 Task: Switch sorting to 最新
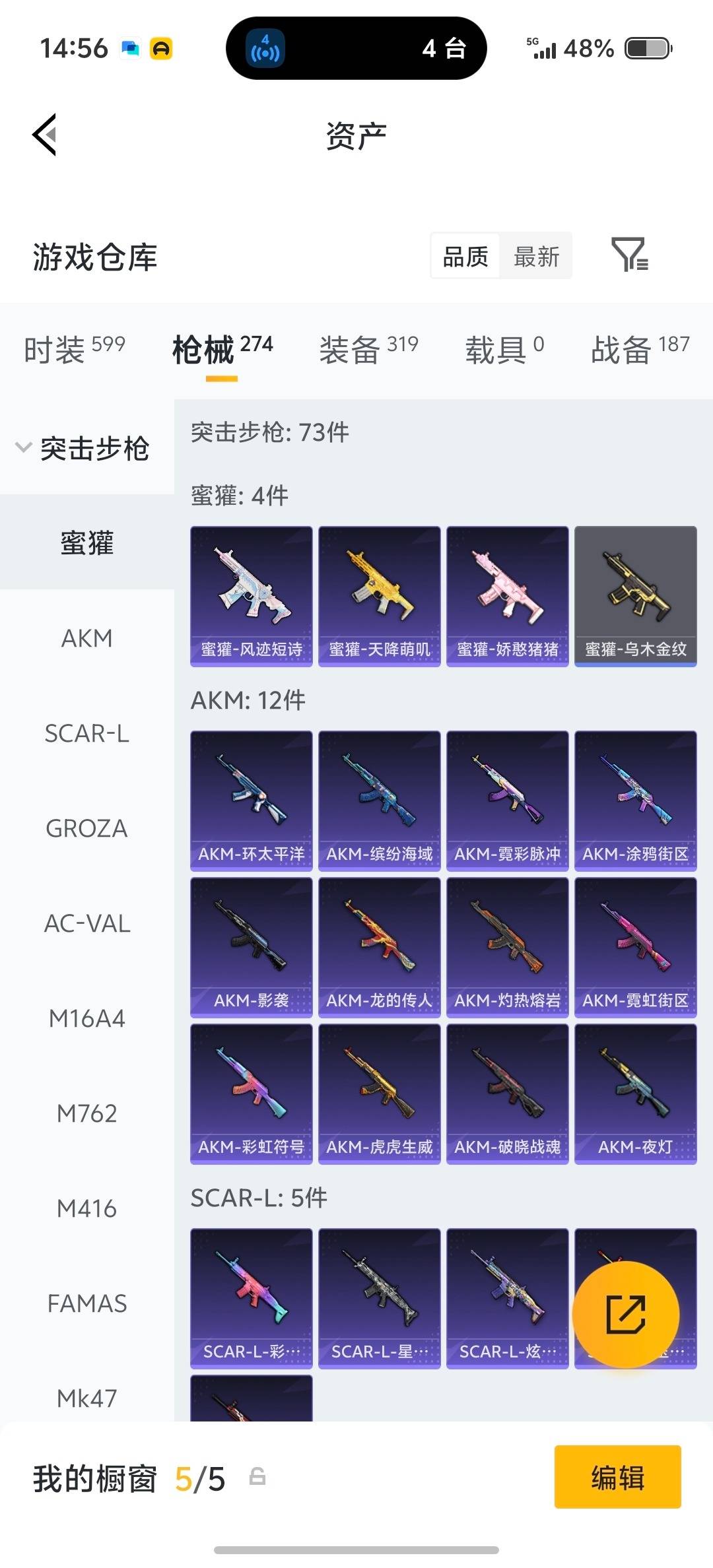pos(536,256)
